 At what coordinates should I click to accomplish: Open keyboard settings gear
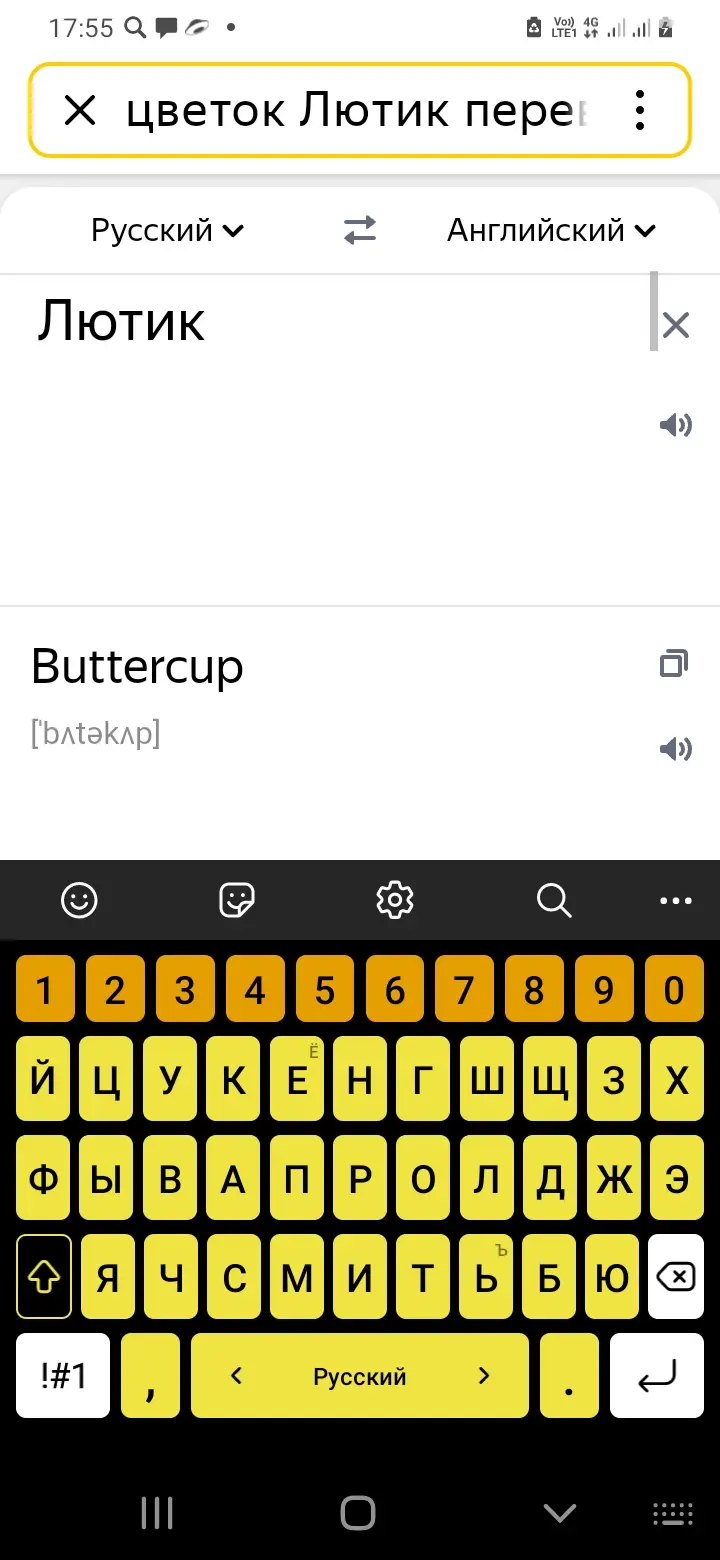pos(395,900)
